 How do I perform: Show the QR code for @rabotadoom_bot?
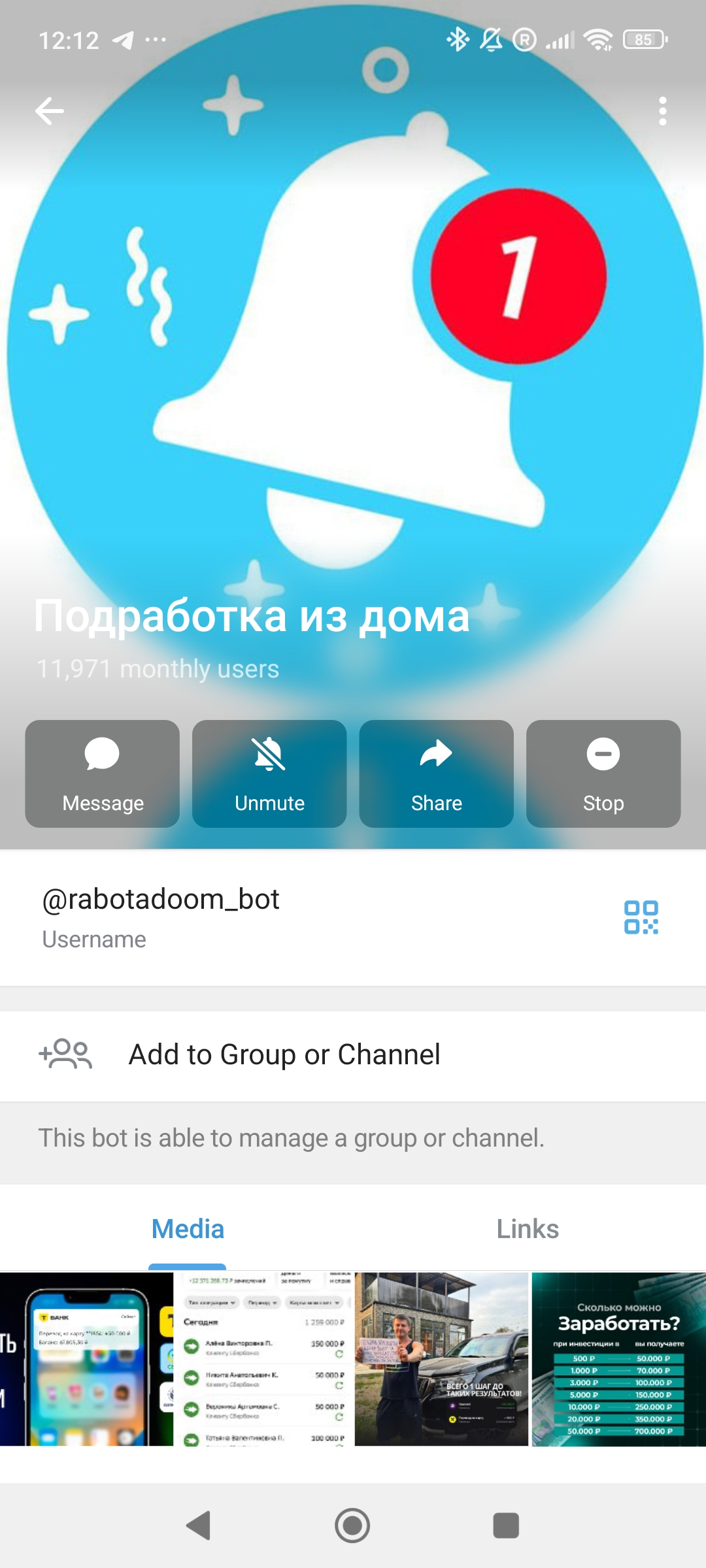(641, 917)
